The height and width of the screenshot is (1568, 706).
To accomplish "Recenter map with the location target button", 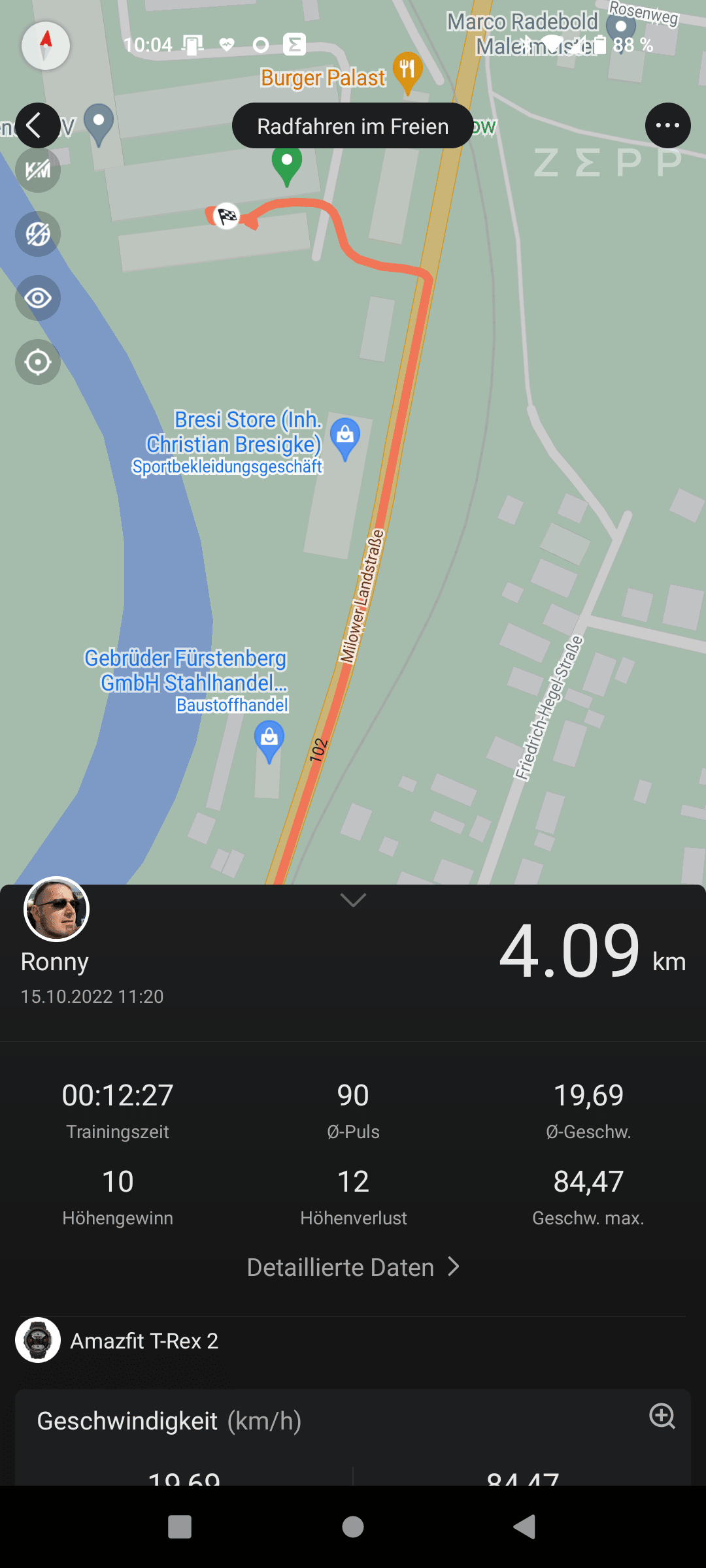I will [x=38, y=362].
